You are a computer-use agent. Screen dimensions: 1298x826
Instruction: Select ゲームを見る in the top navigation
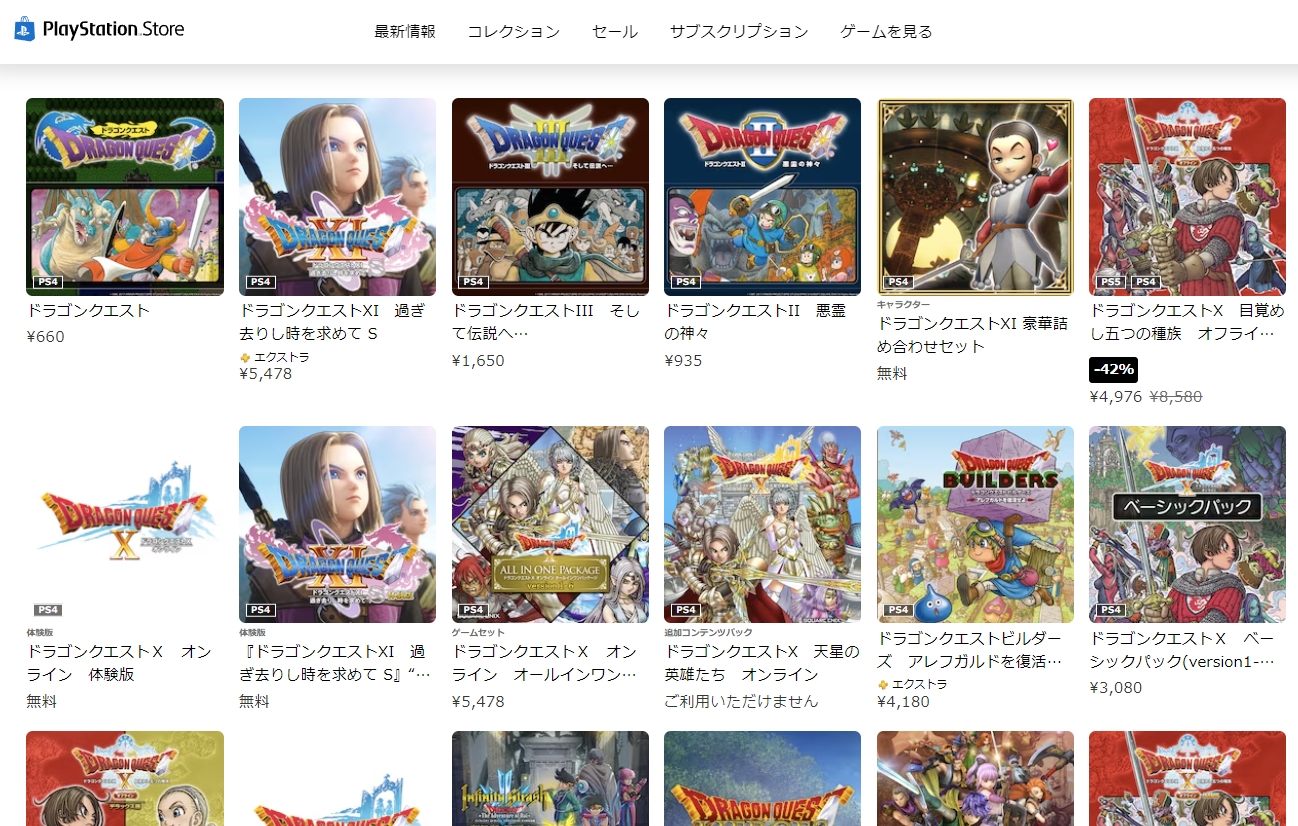point(886,32)
